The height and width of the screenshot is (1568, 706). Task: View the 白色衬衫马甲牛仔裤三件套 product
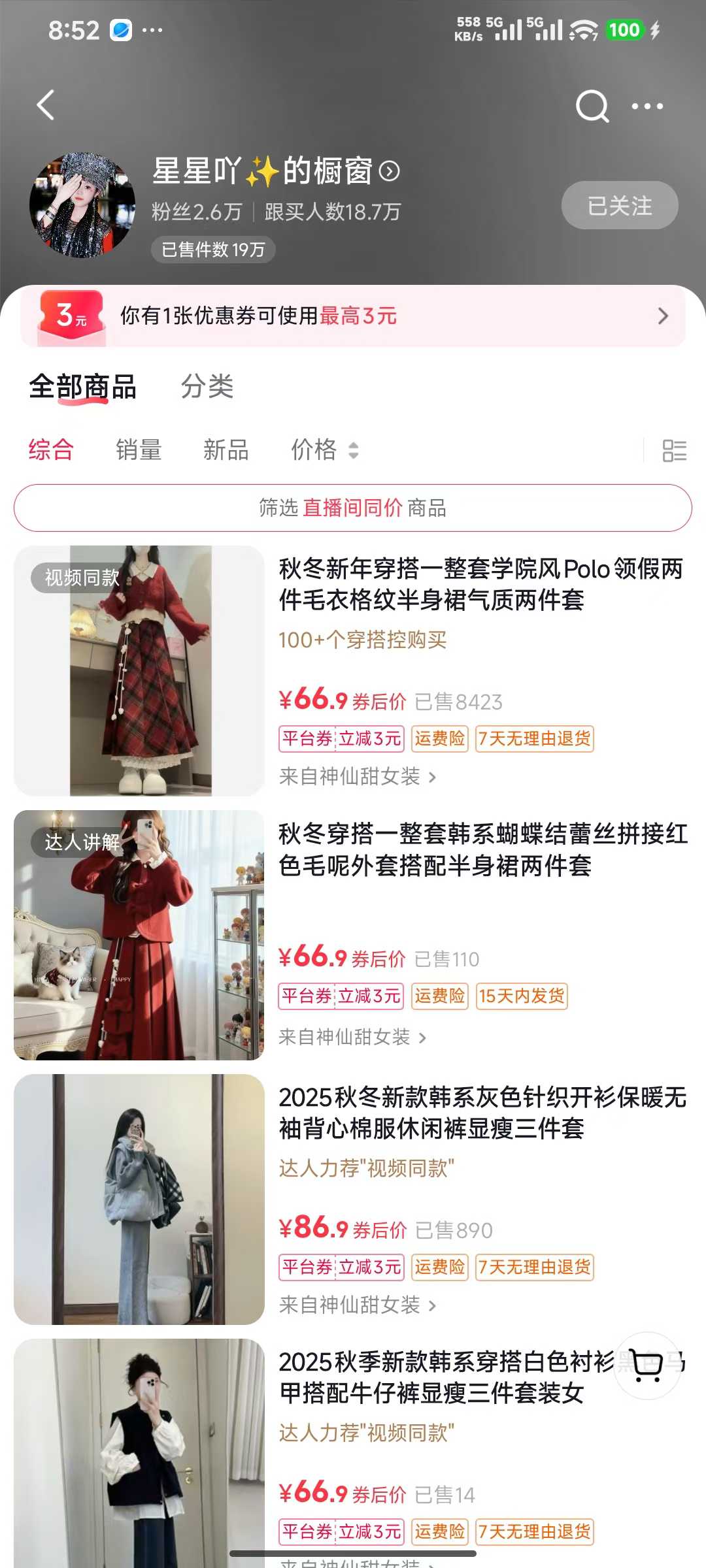point(445,1377)
